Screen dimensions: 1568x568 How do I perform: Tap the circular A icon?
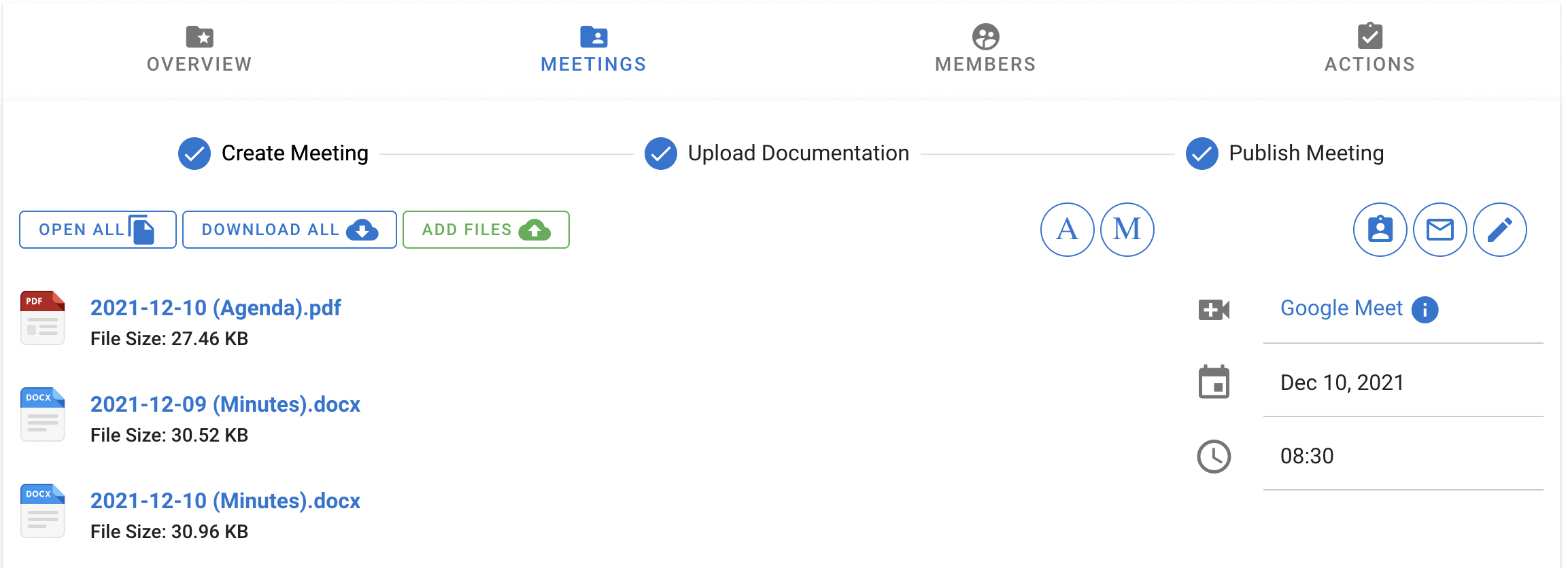click(x=1067, y=230)
